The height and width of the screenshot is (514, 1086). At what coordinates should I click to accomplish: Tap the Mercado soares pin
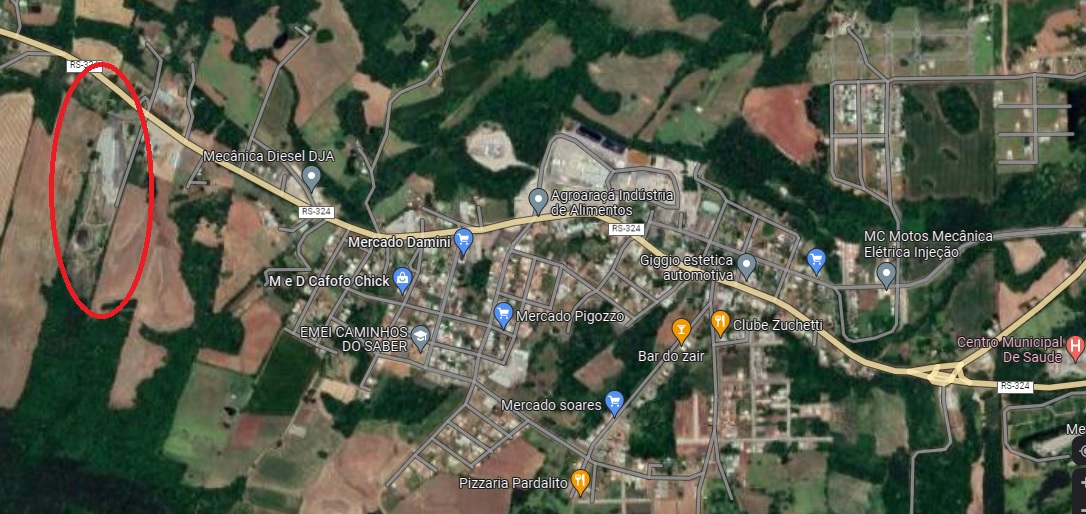pyautogui.click(x=615, y=403)
